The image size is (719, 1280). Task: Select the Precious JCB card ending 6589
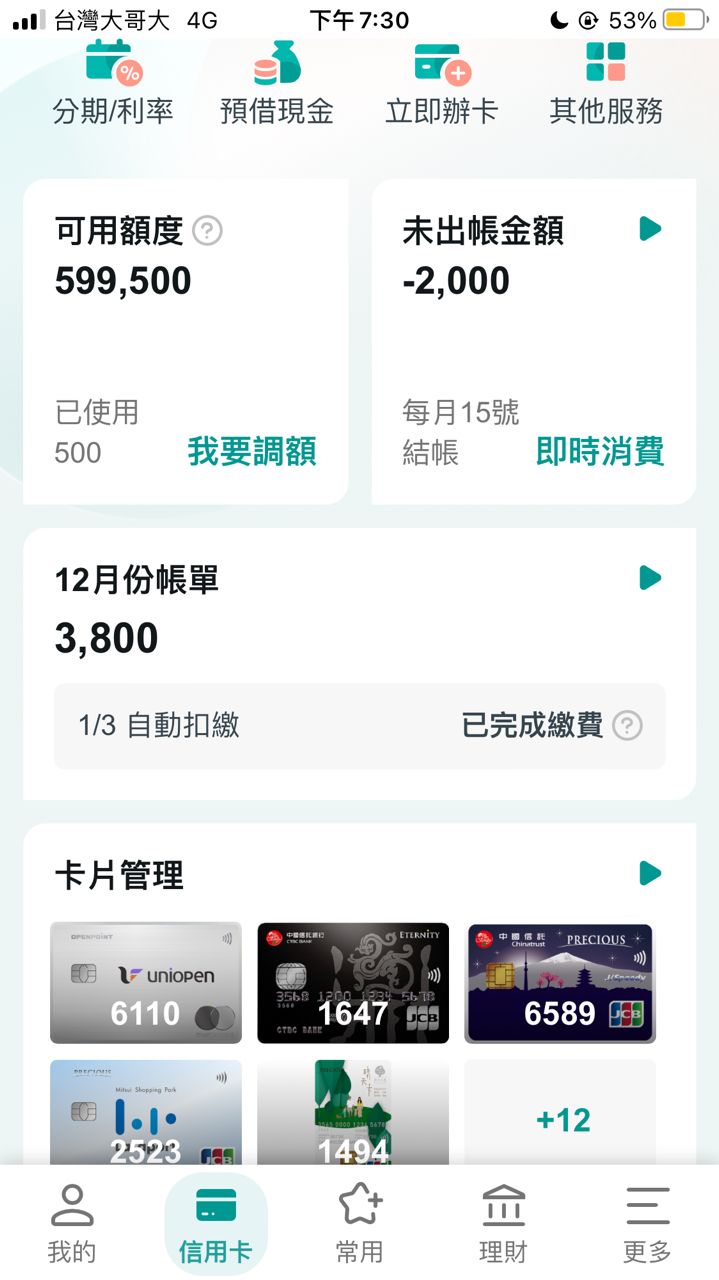coord(559,983)
